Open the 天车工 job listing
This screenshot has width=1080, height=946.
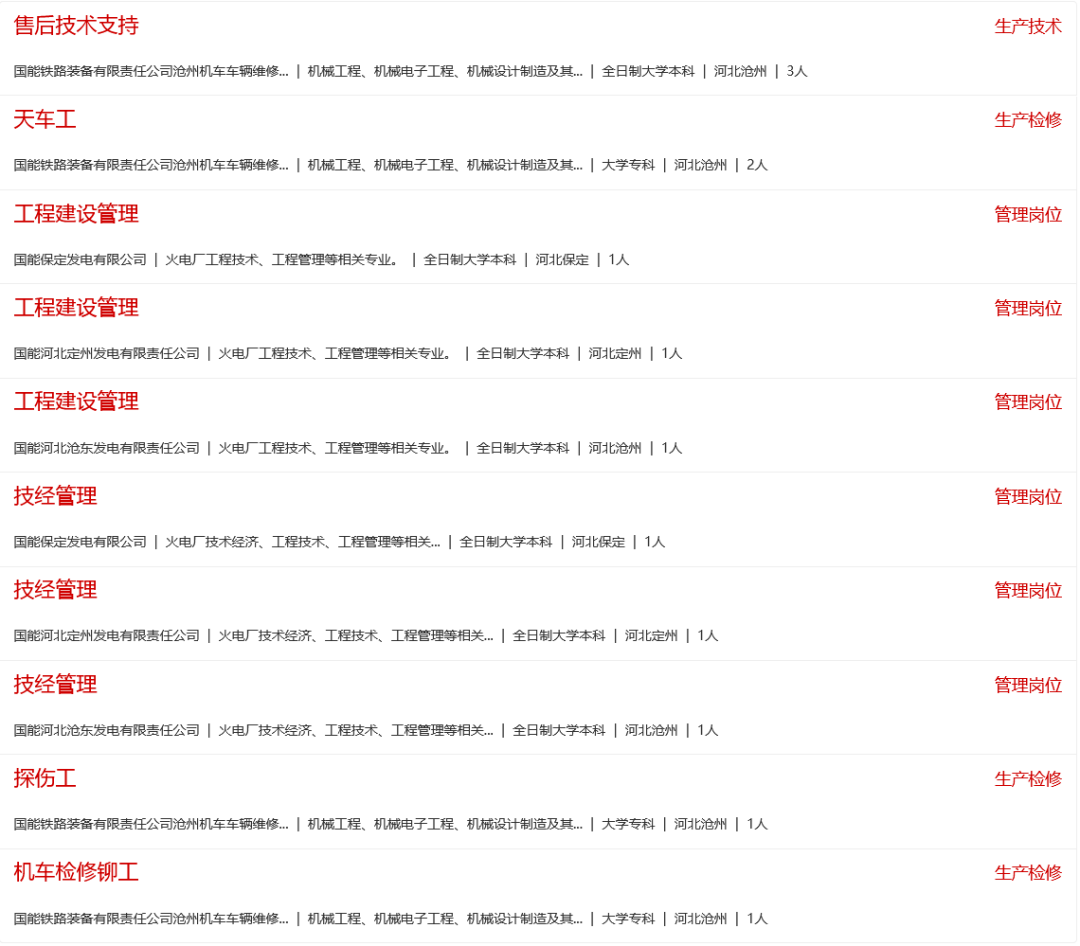tap(45, 120)
